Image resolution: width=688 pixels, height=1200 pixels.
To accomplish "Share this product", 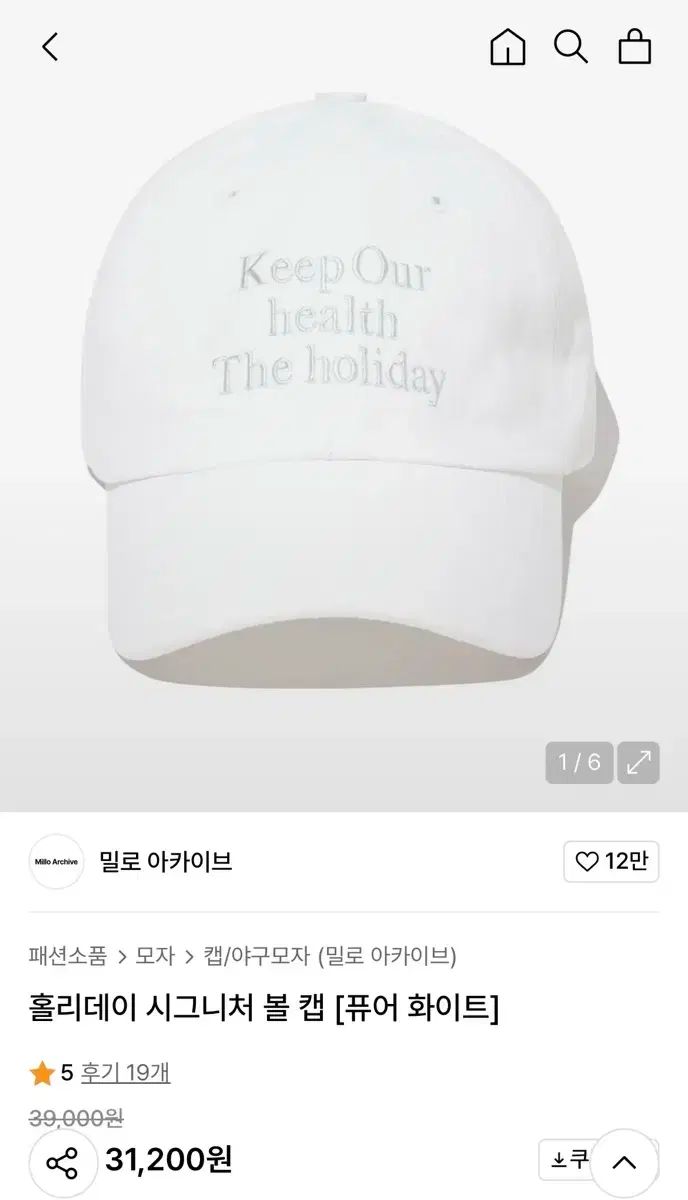I will point(62,1162).
